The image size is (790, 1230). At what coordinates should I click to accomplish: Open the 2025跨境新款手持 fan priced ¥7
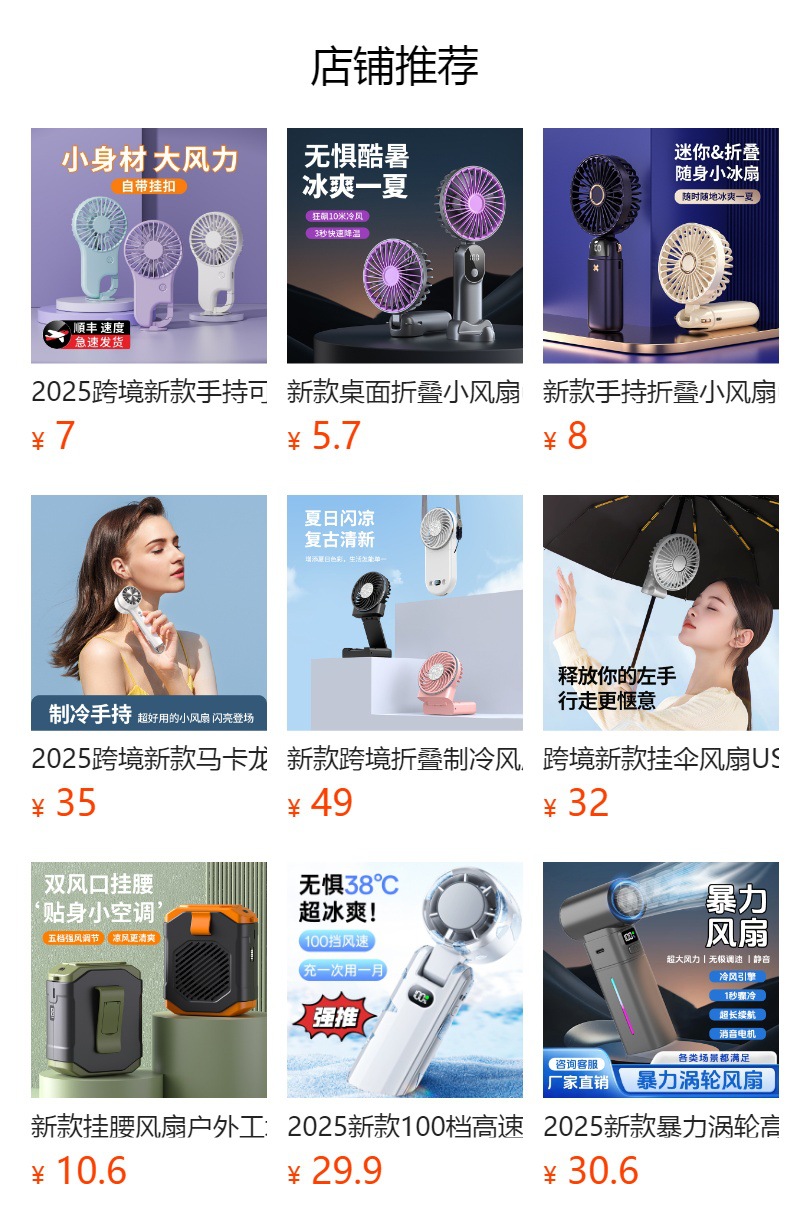(x=149, y=246)
